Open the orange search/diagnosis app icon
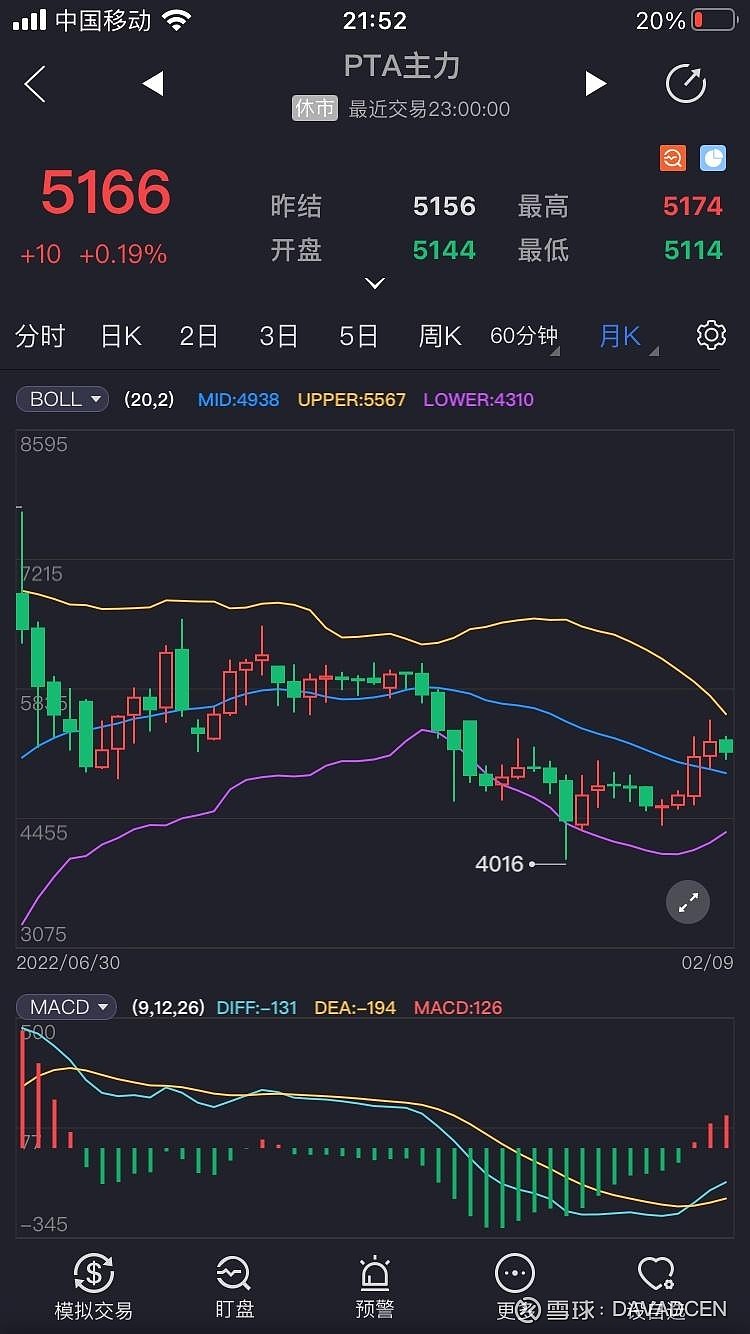The height and width of the screenshot is (1334, 750). click(x=673, y=158)
